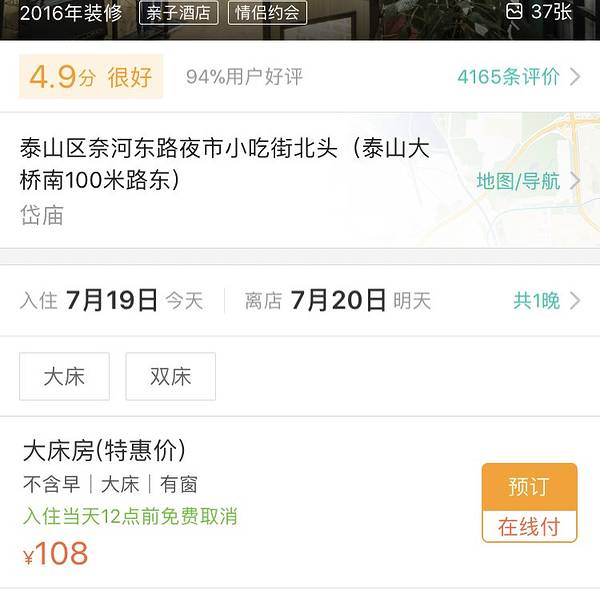Select the 大床 room filter
Screen dimensions: 600x600
click(64, 376)
